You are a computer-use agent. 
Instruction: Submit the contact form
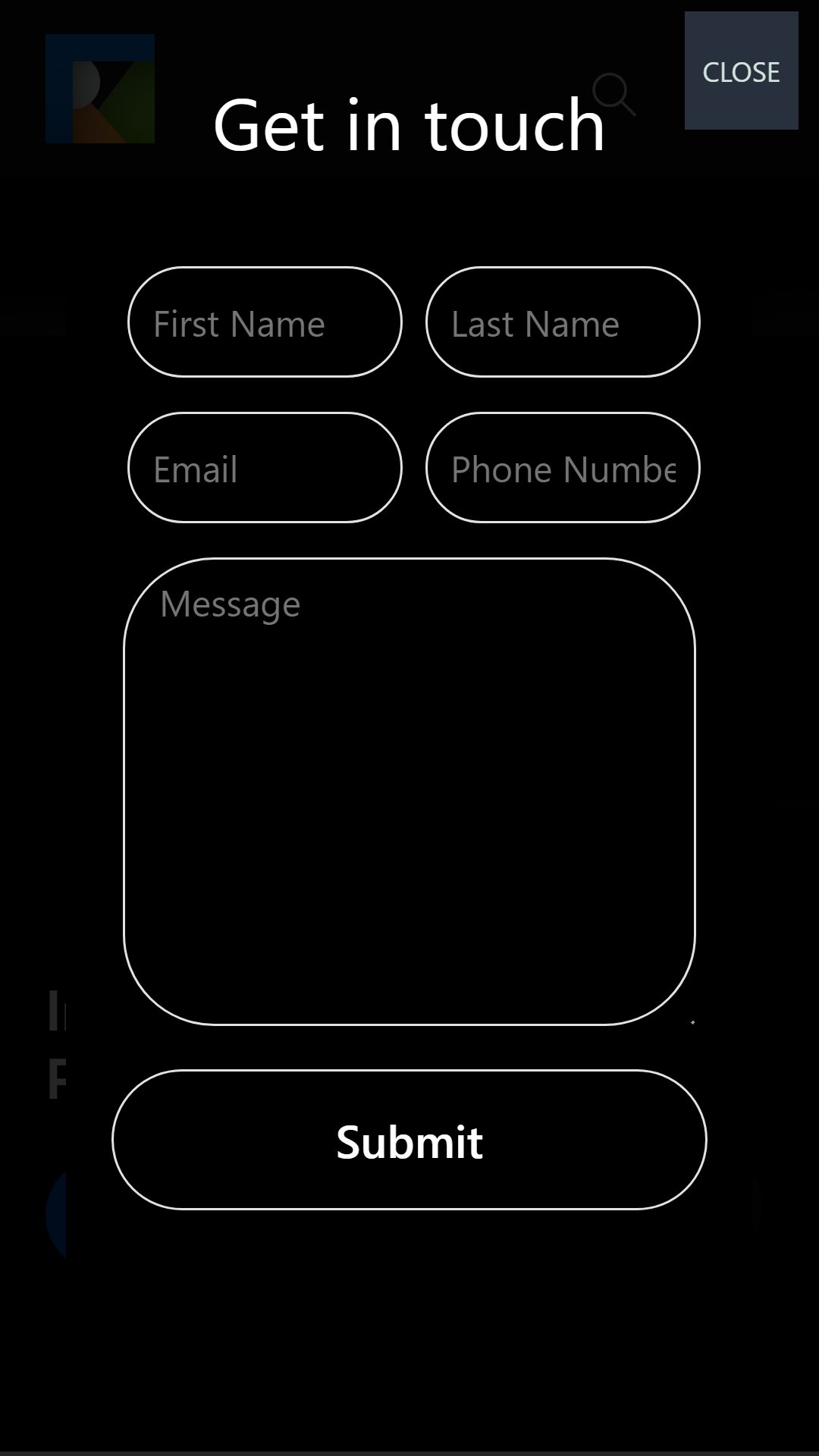coord(409,1140)
